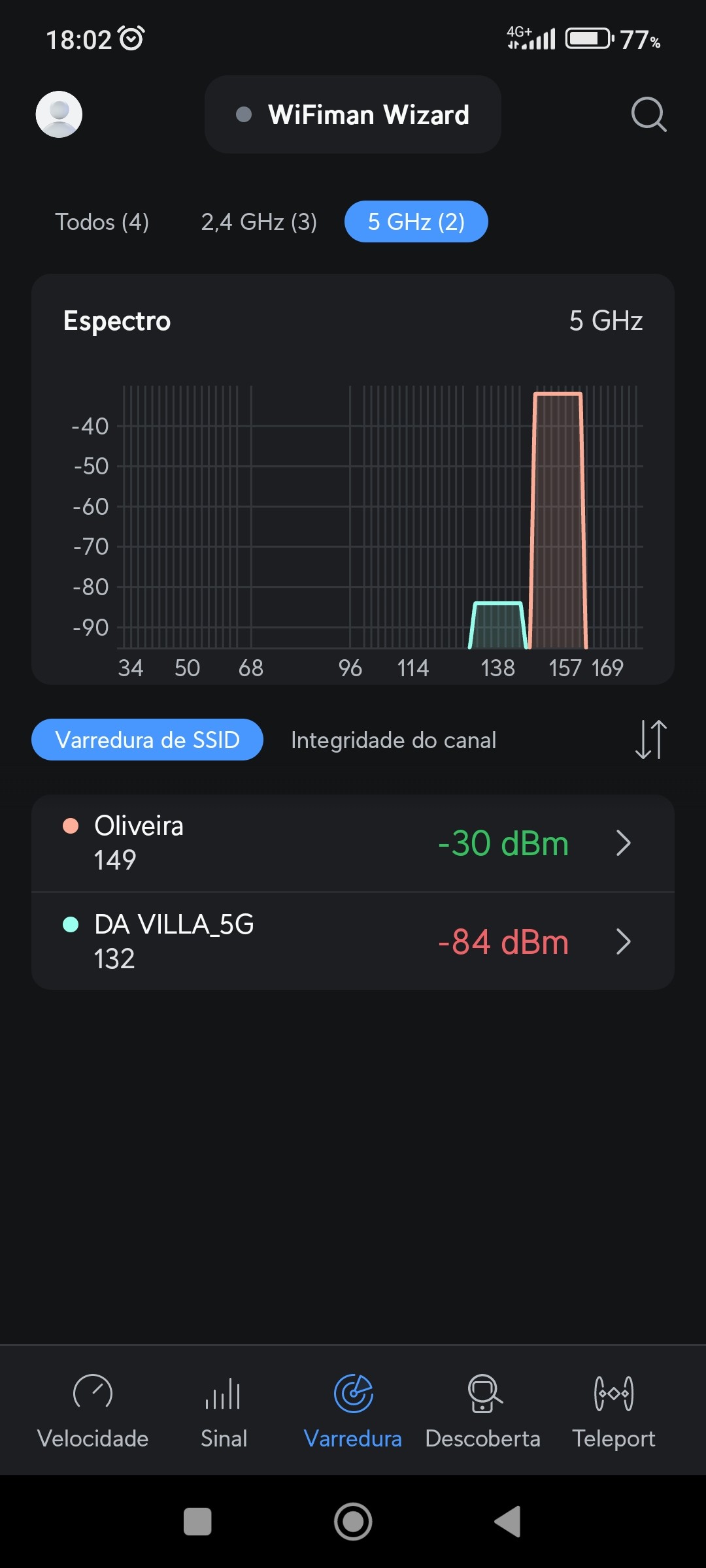Open details for DA VILLA_5G
706x1568 pixels.
point(353,941)
